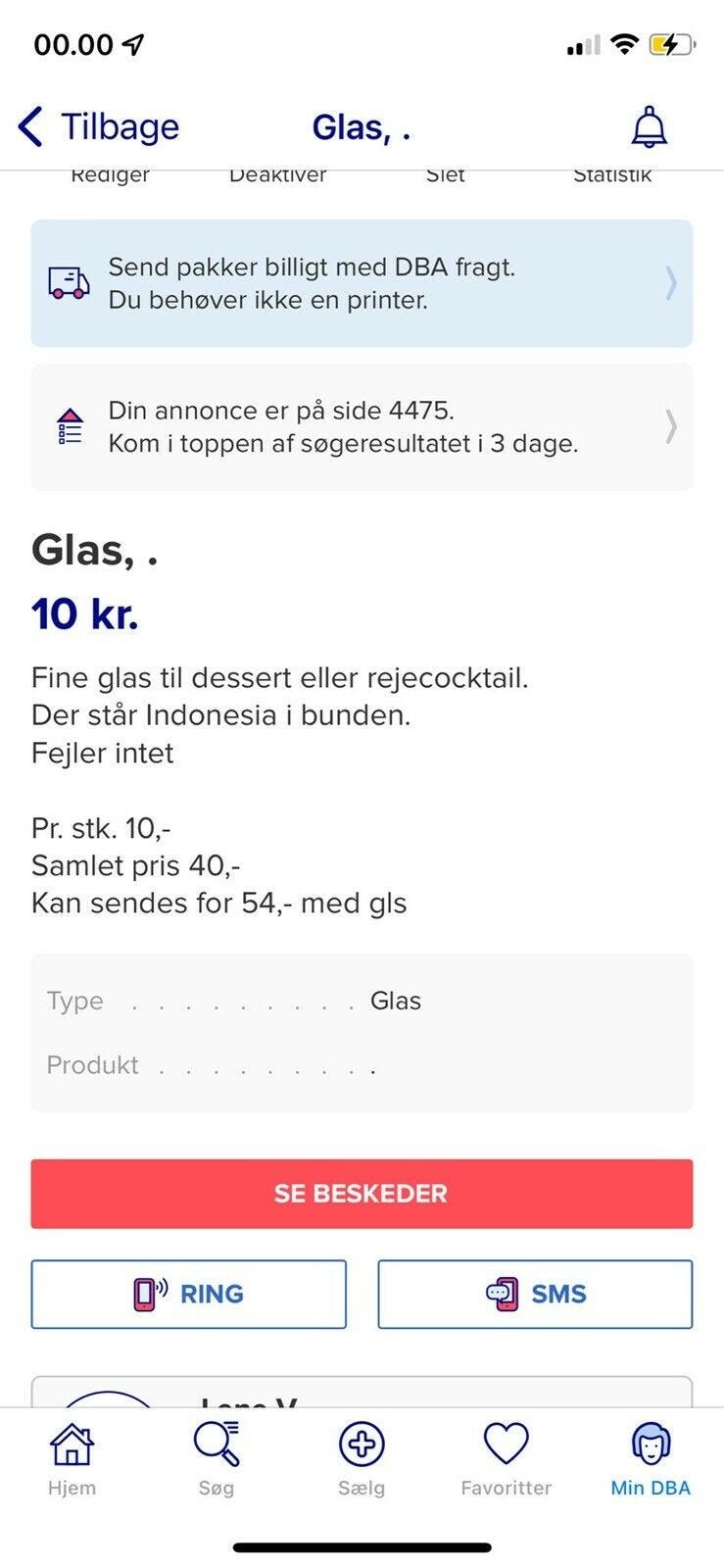
Task: Open Rediger to edit the listing
Action: (x=110, y=173)
